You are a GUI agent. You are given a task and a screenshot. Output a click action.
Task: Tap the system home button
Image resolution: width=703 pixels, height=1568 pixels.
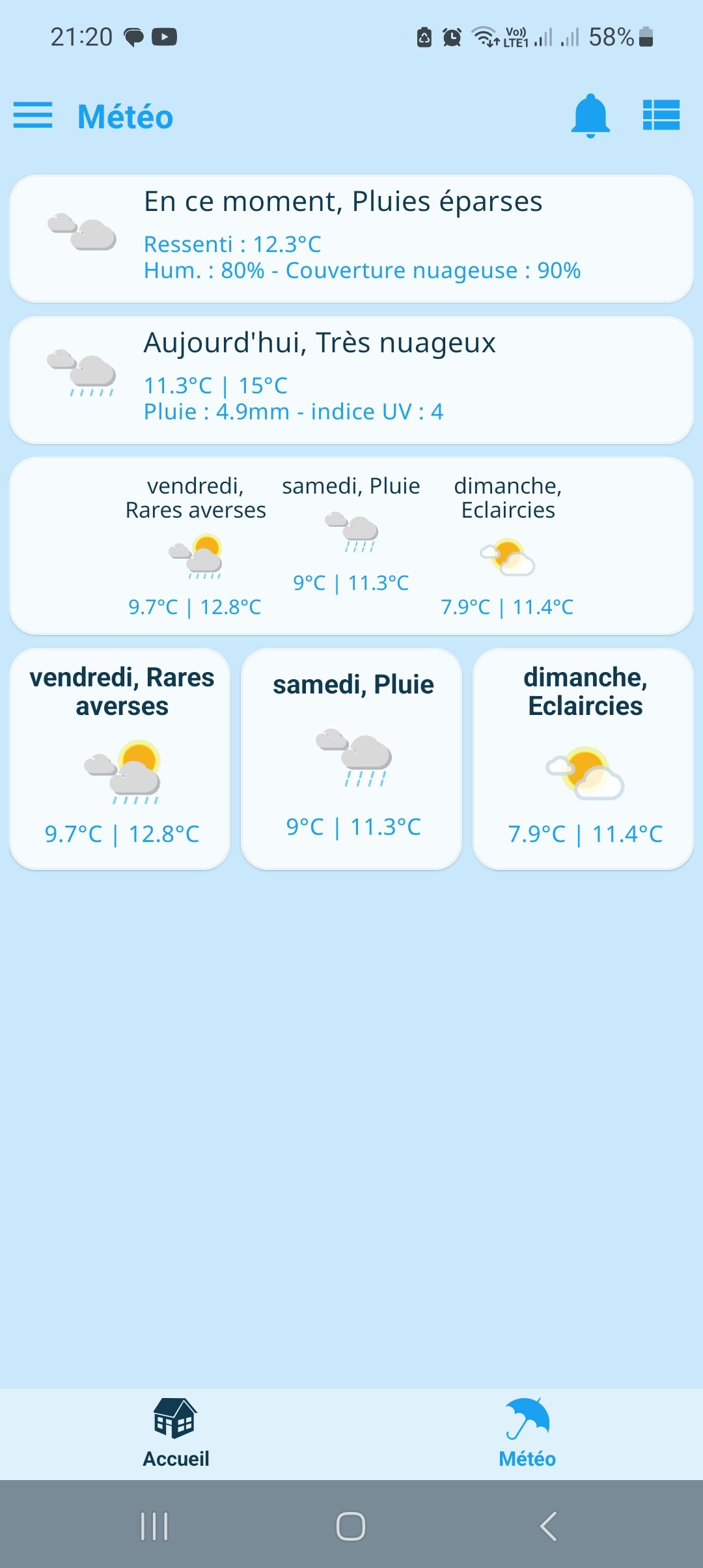[x=351, y=1526]
